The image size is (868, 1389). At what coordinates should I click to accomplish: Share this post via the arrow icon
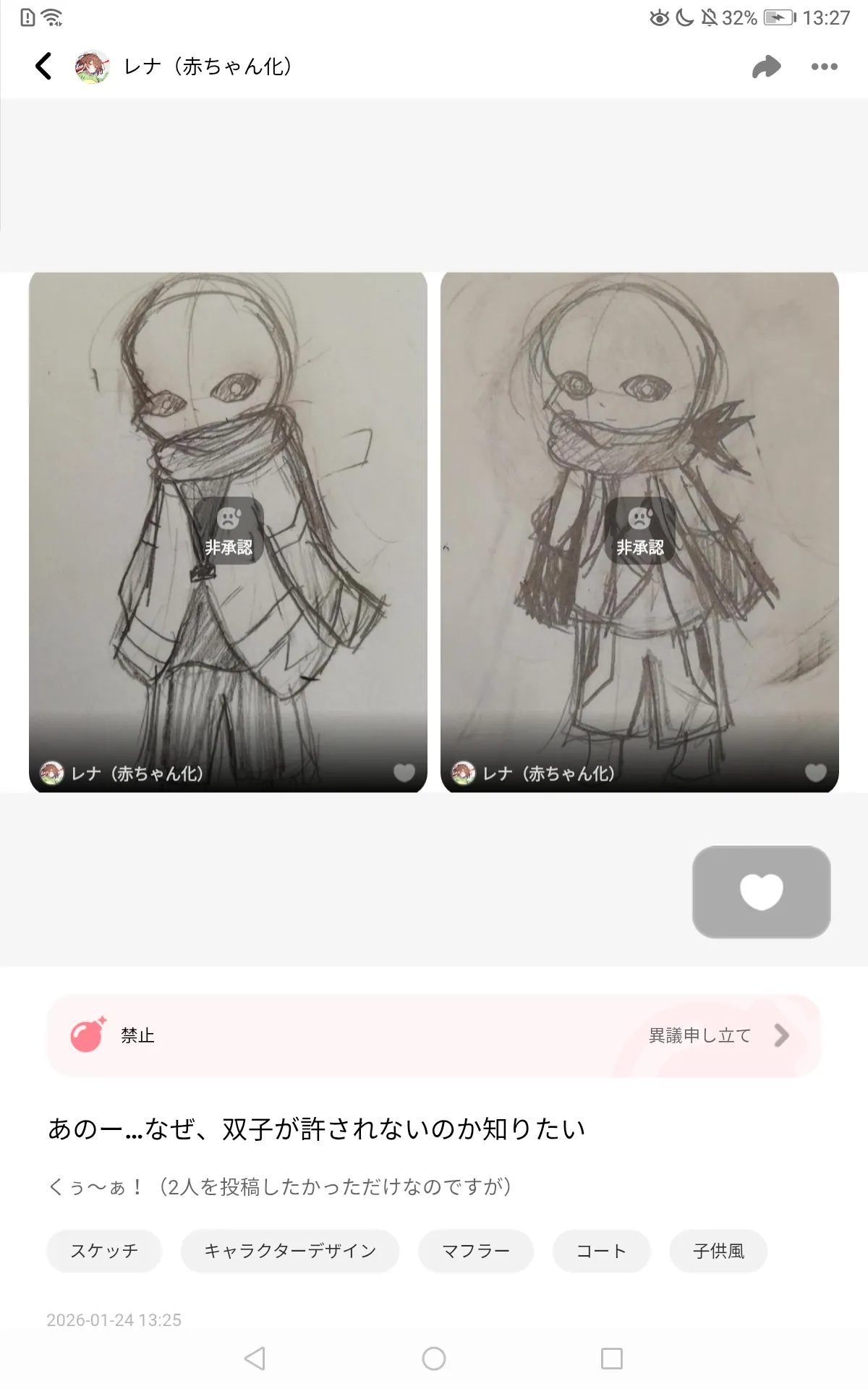point(766,67)
